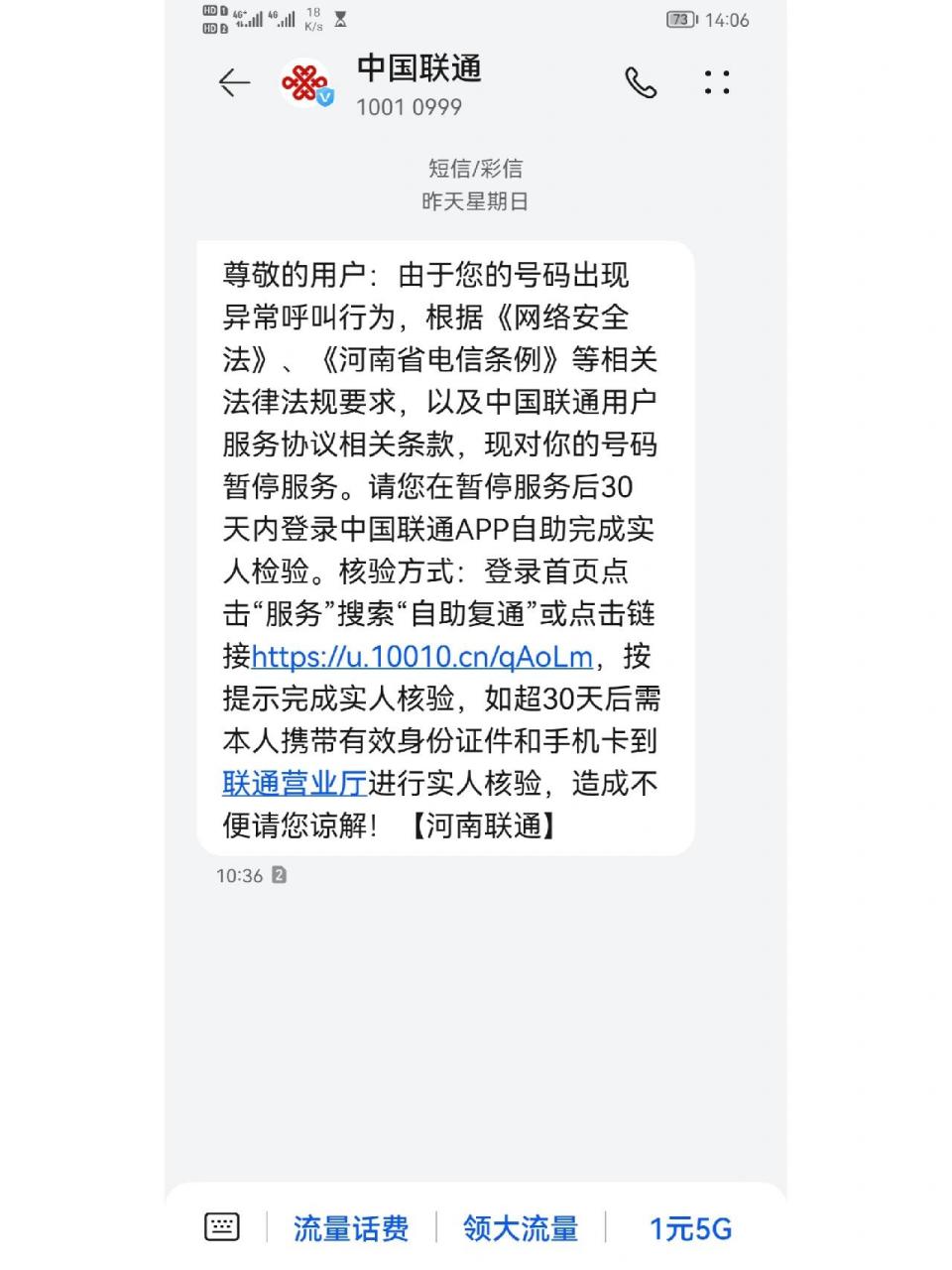The width and height of the screenshot is (952, 1270).
Task: Switch to the keyboard input
Action: pyautogui.click(x=221, y=1227)
